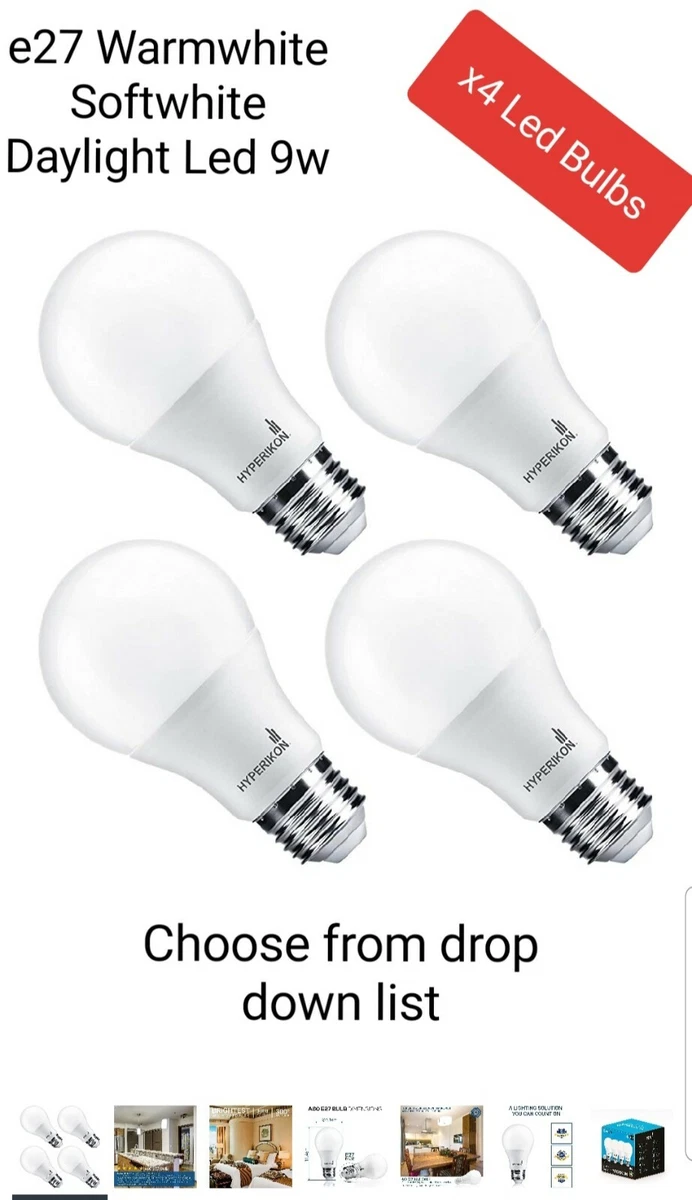
Task: Open the A60 E27 bulb dimensions thumbnail
Action: (x=346, y=1146)
